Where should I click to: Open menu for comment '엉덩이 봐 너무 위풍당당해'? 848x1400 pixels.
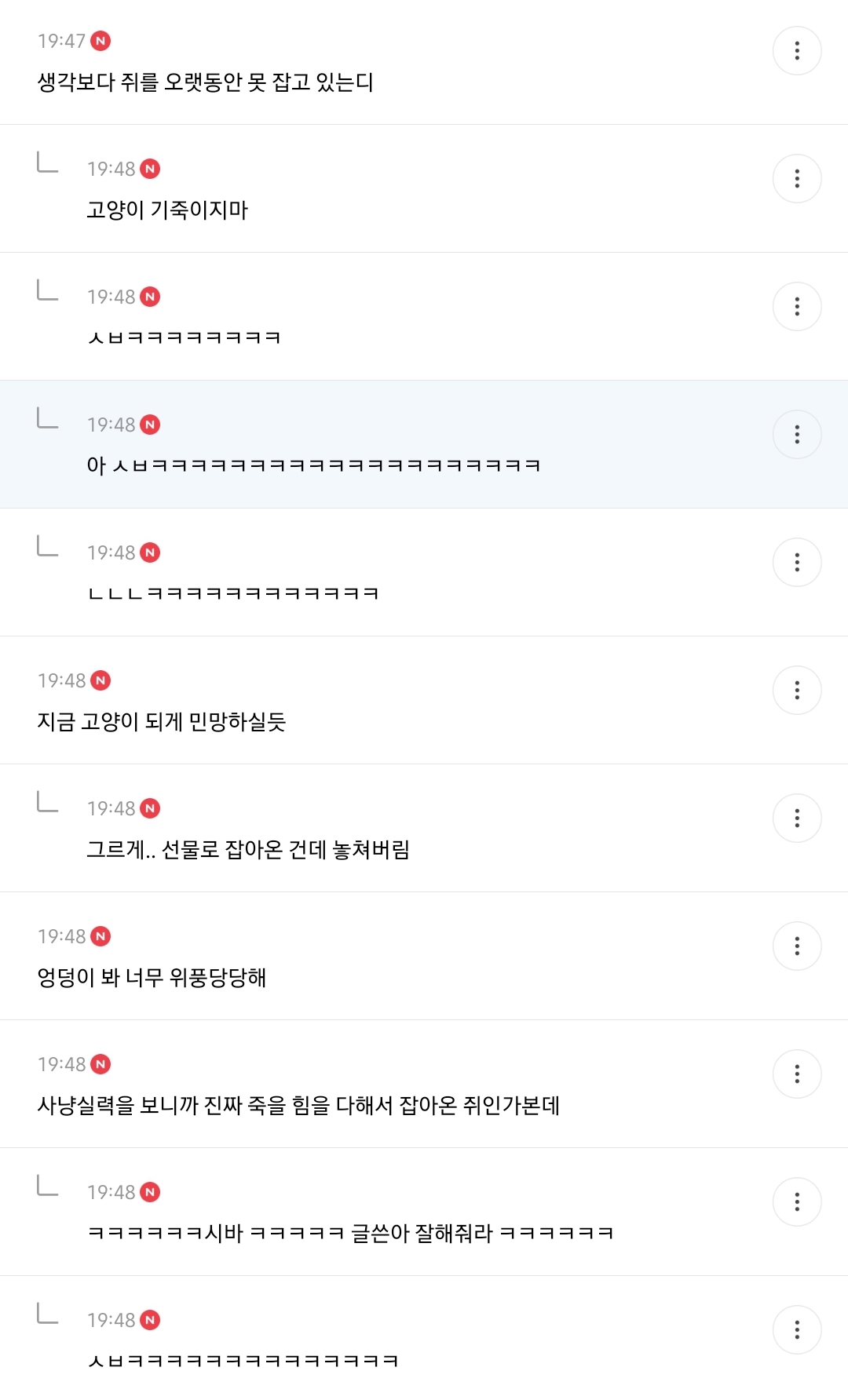coord(797,946)
